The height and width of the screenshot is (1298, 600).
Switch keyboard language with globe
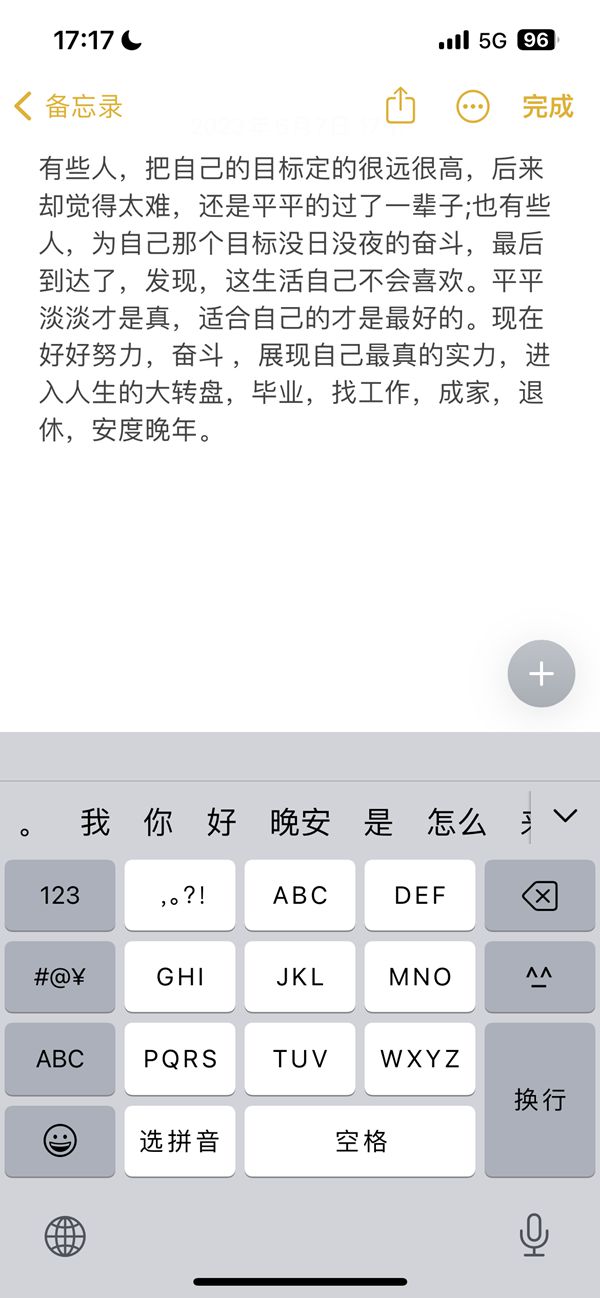[x=65, y=1236]
